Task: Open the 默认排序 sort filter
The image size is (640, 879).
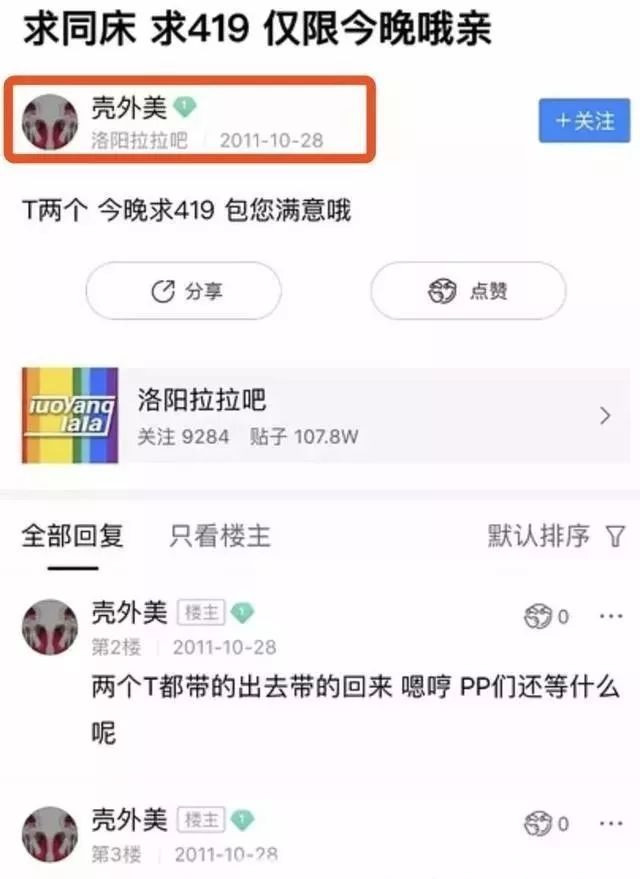Action: (555, 536)
